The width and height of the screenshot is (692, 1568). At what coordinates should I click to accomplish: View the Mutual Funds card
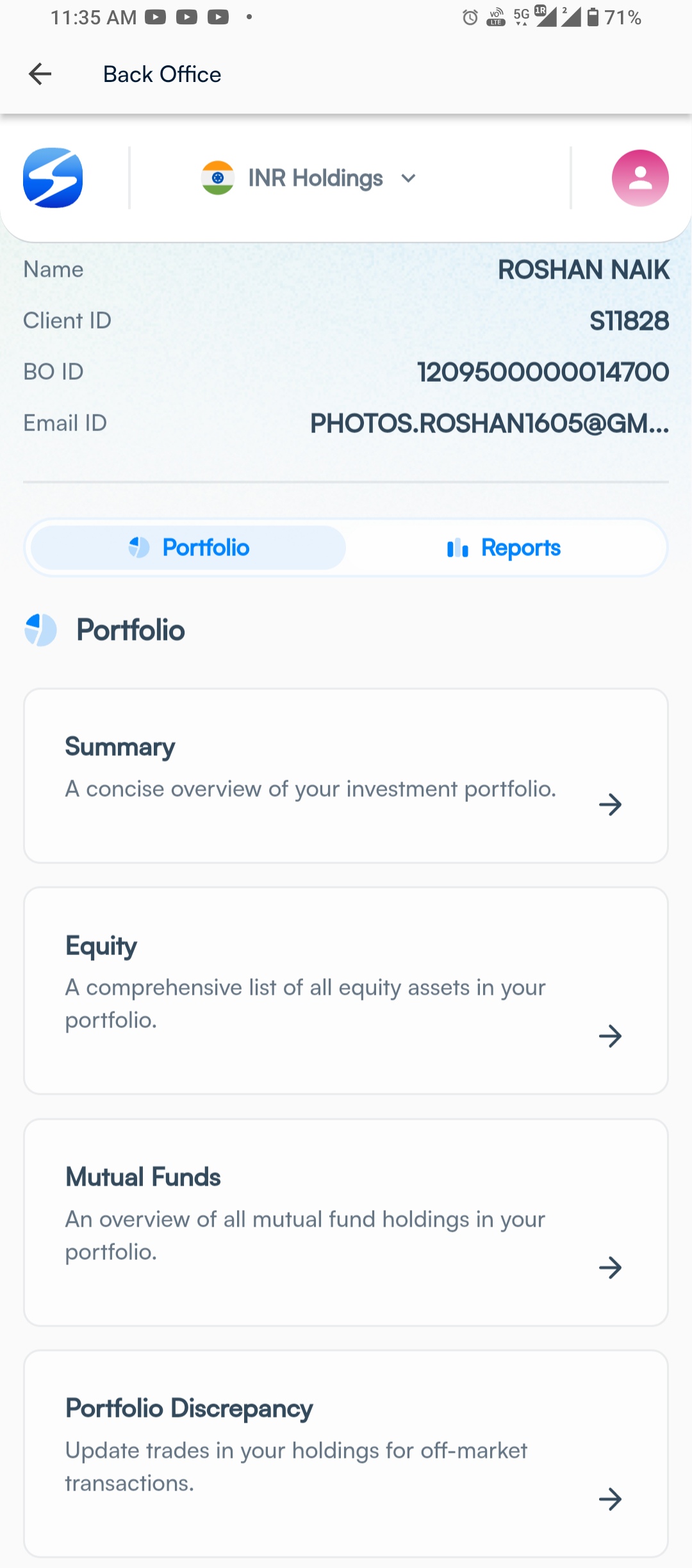click(x=346, y=1223)
